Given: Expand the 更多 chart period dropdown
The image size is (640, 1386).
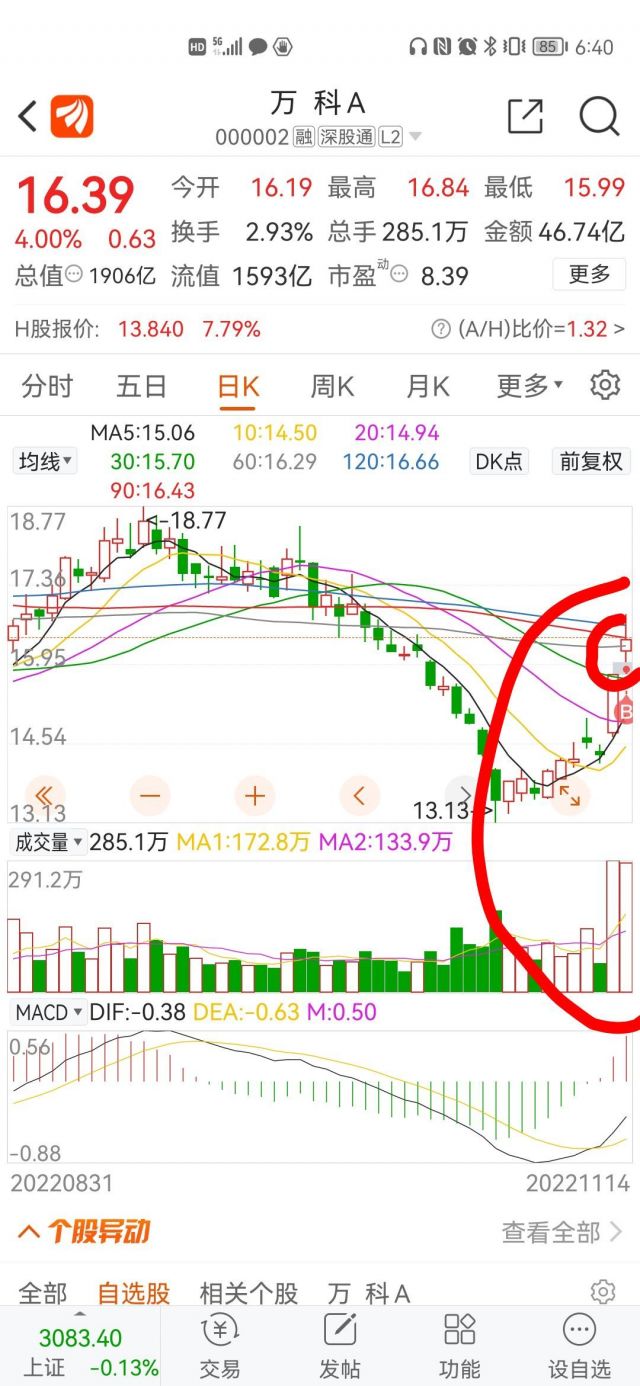Looking at the screenshot, I should pos(530,386).
